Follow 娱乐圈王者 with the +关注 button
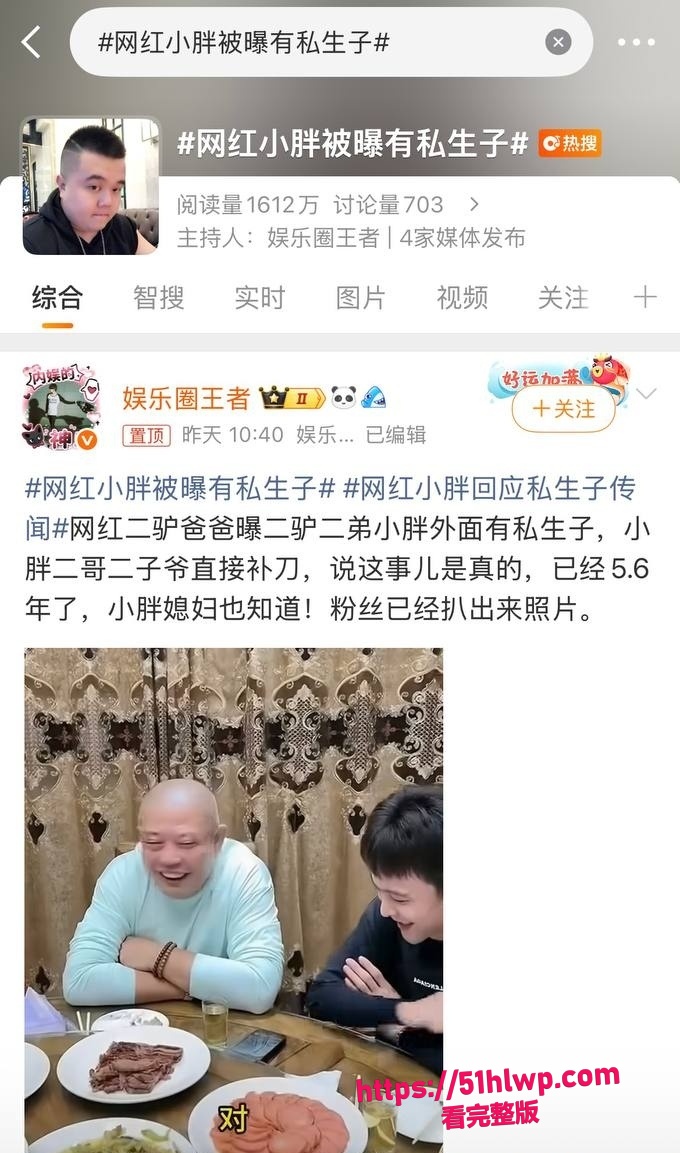680x1153 pixels. (564, 409)
